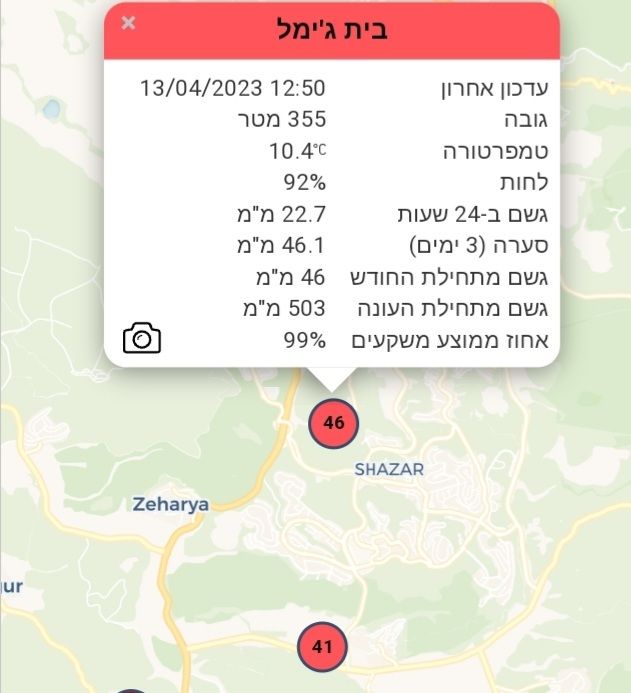This screenshot has height=693, width=631.
Task: Open the station camera icon
Action: click(142, 339)
